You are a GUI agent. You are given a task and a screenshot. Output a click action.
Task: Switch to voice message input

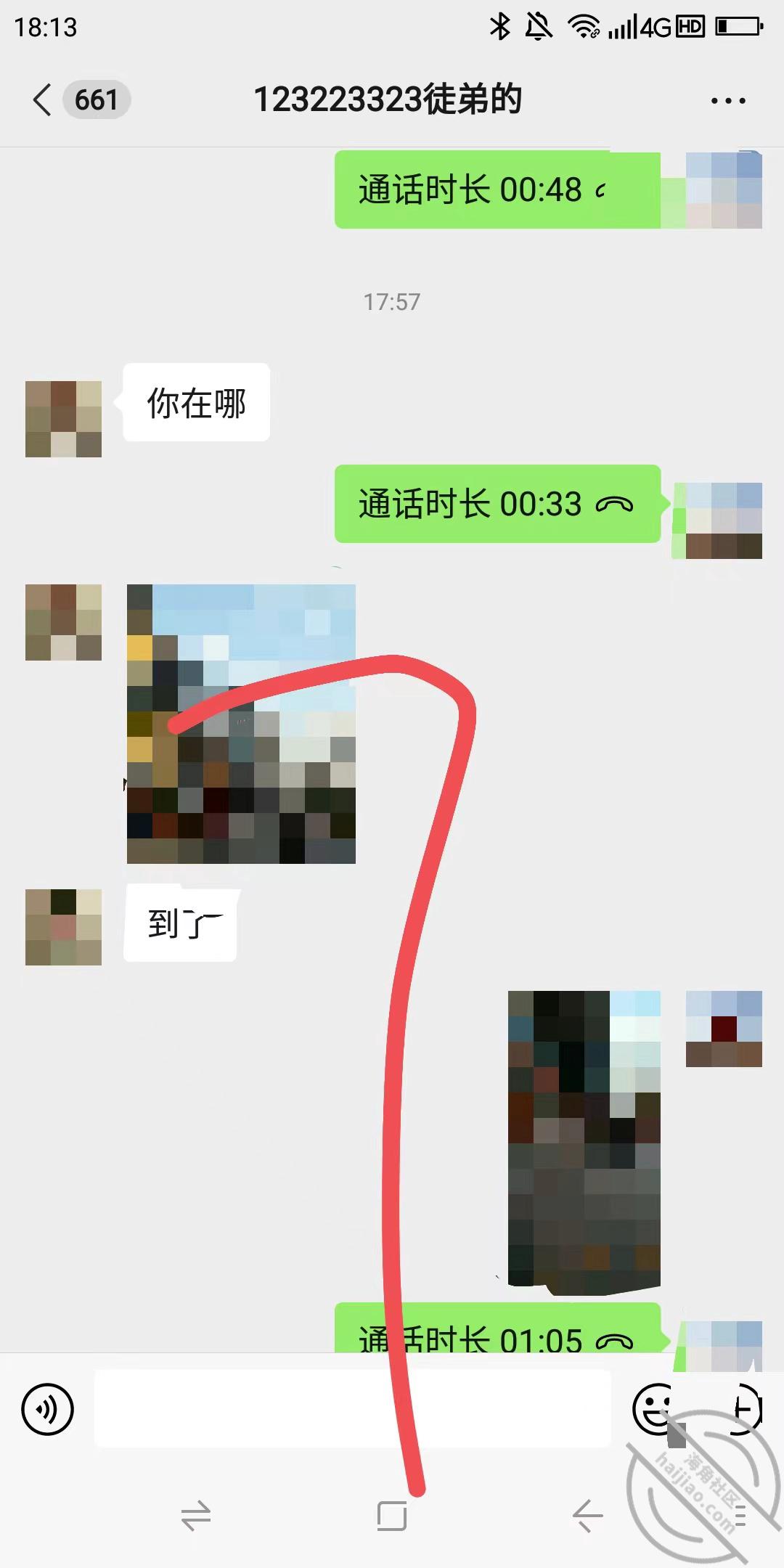(48, 1409)
